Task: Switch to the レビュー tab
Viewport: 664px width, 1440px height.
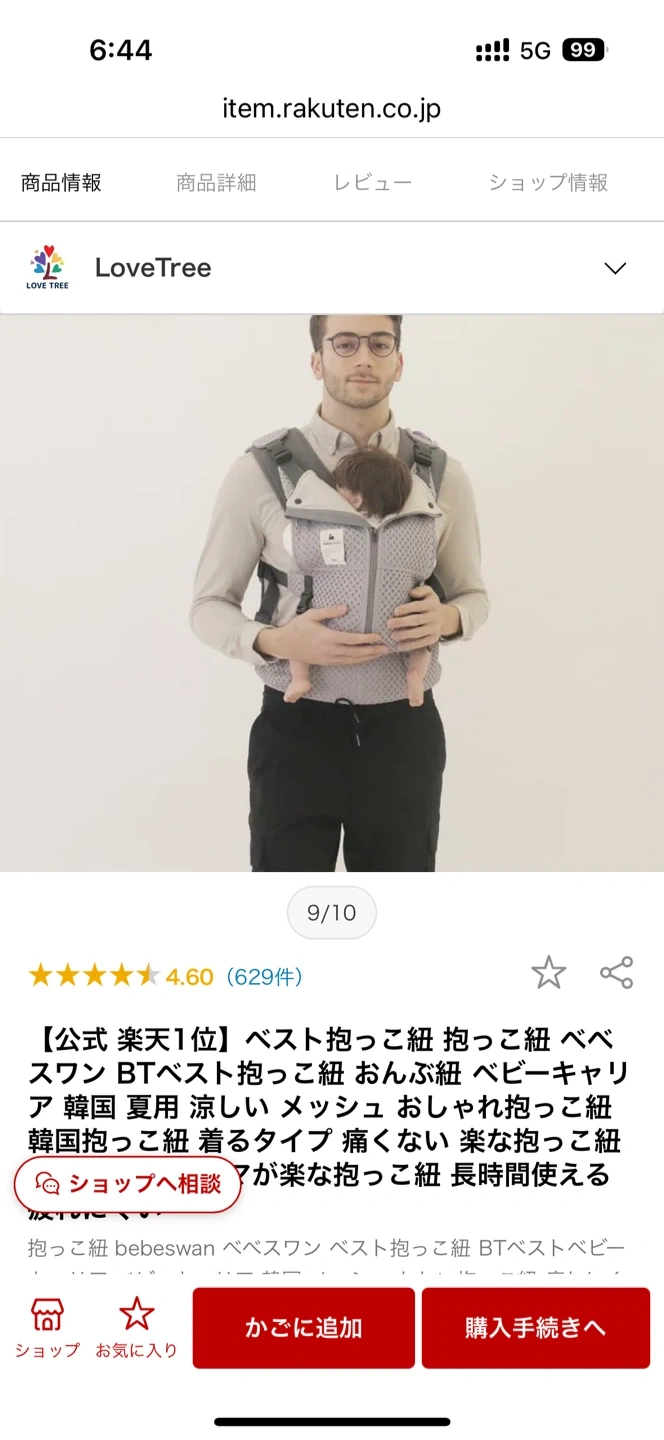Action: pyautogui.click(x=372, y=183)
